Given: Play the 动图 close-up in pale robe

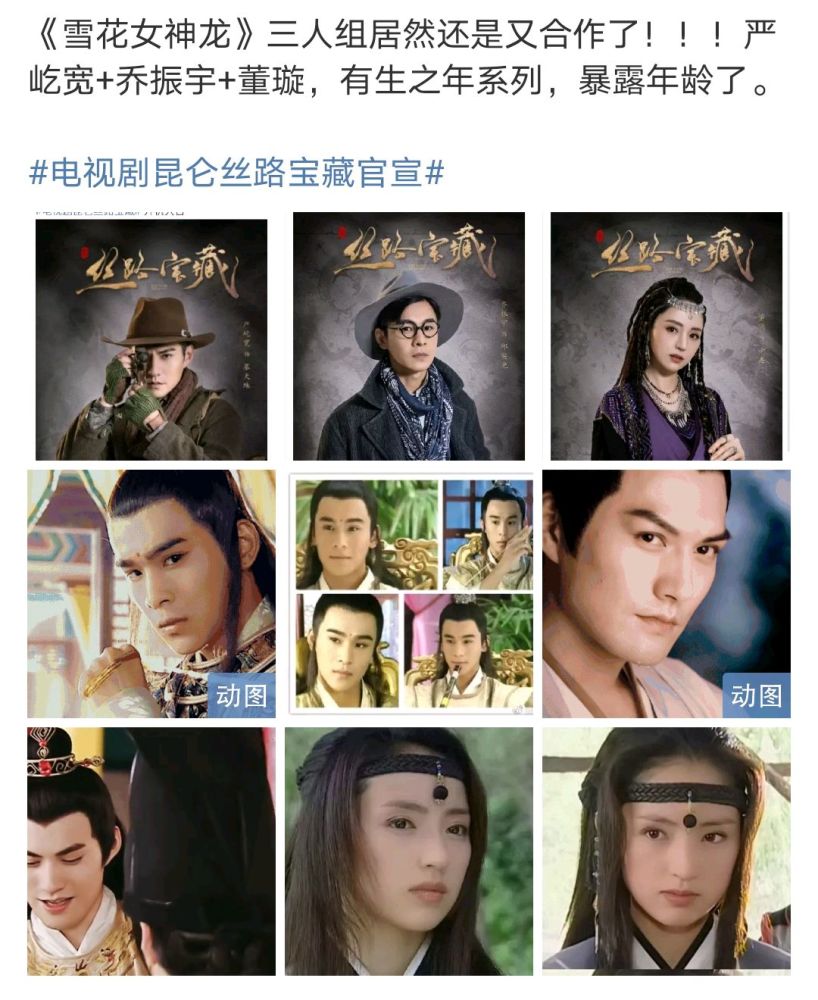Looking at the screenshot, I should tap(666, 594).
